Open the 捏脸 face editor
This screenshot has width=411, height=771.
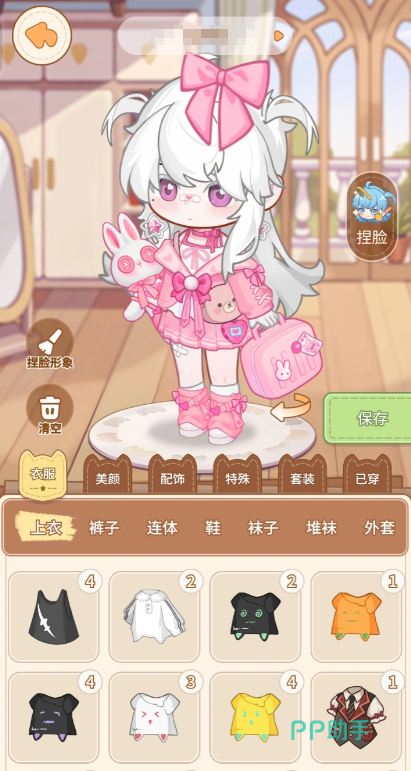[x=372, y=216]
